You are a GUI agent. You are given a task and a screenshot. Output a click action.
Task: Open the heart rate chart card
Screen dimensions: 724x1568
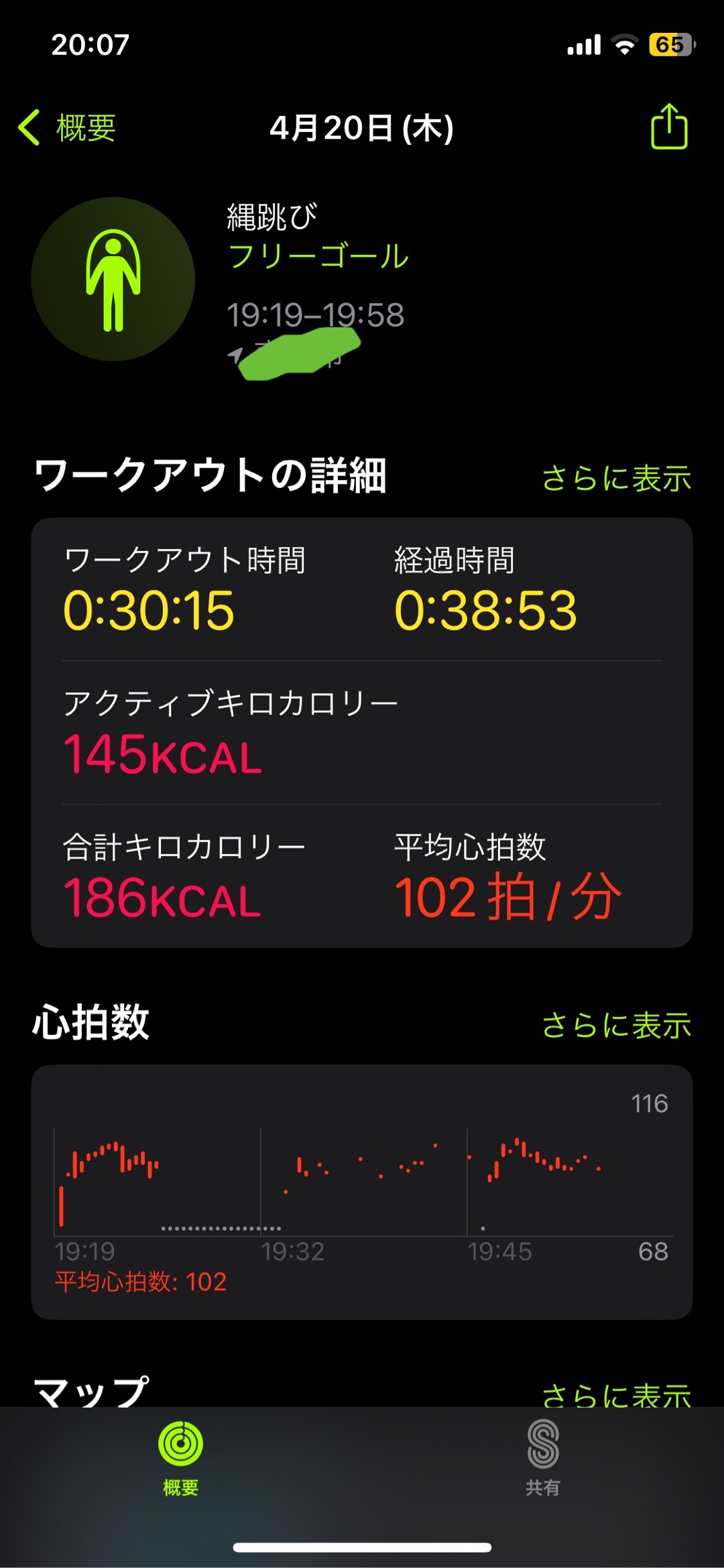pyautogui.click(x=362, y=1192)
